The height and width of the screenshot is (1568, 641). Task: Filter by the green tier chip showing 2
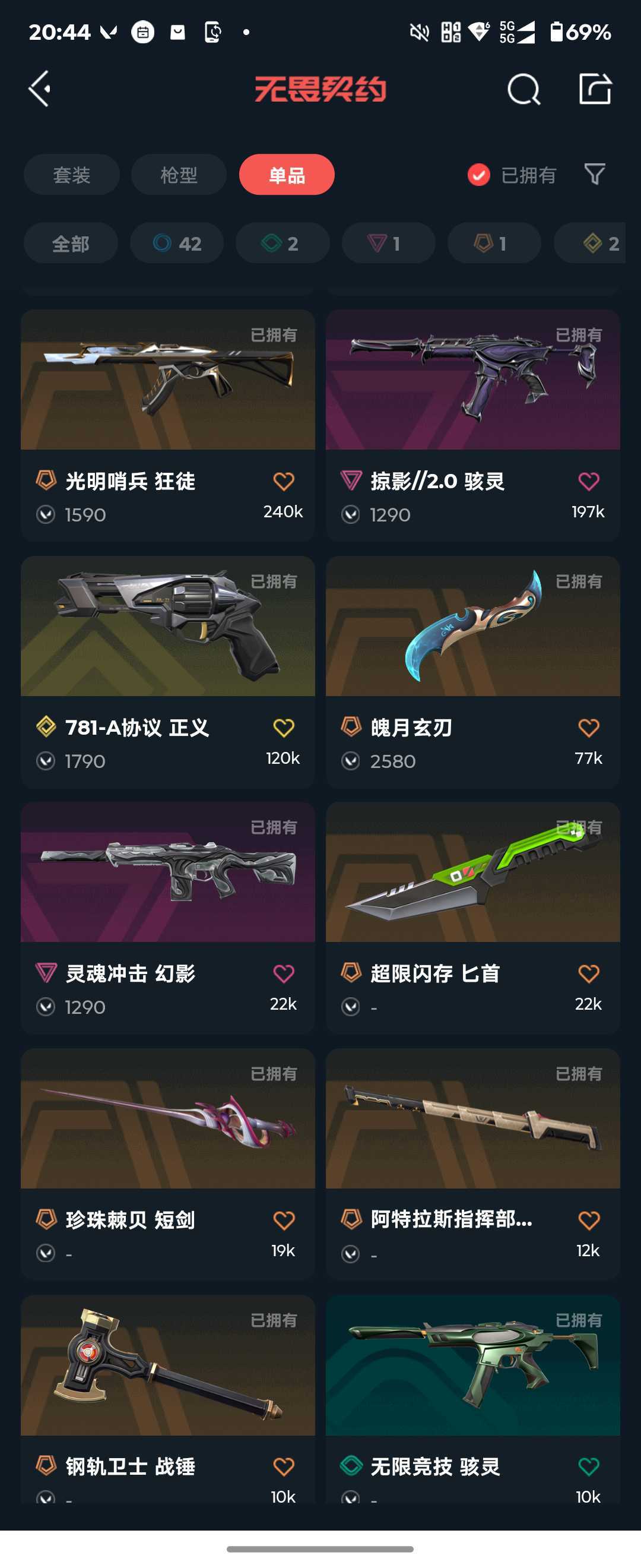click(283, 244)
